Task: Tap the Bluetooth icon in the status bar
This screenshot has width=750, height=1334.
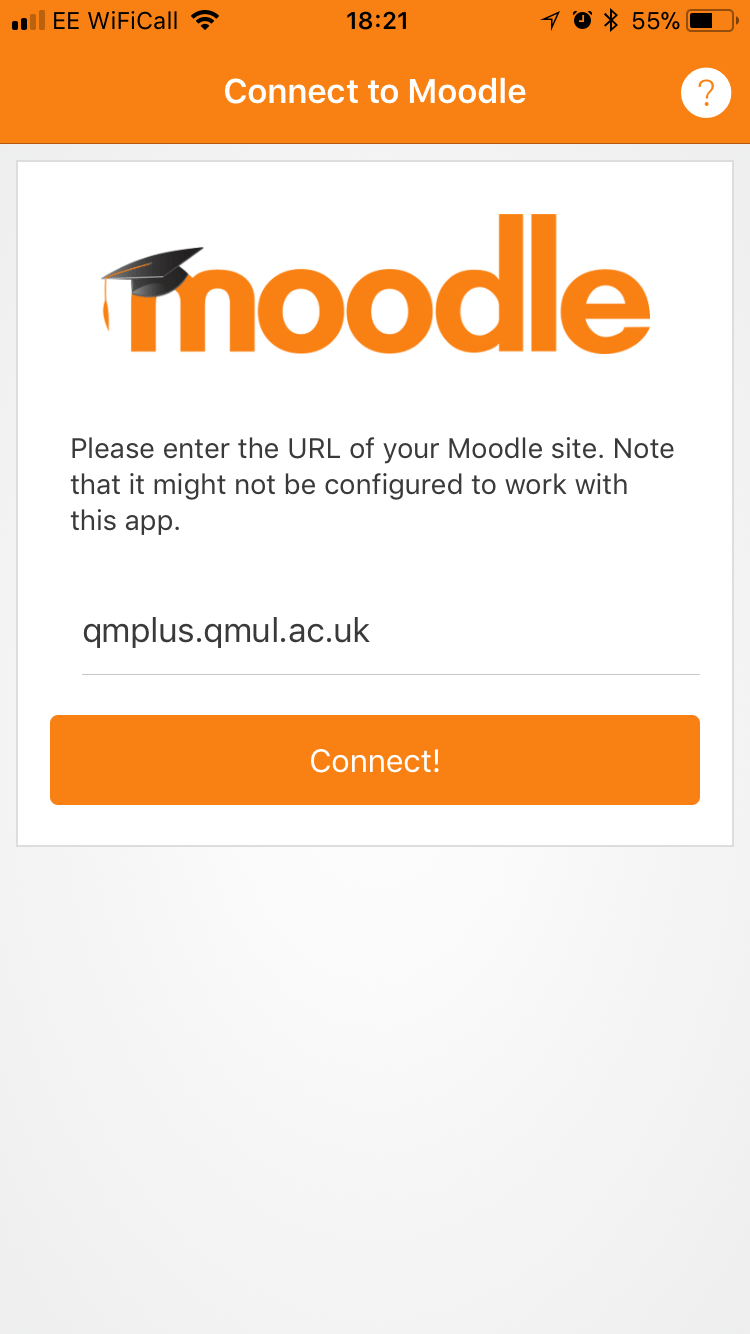Action: pyautogui.click(x=610, y=19)
